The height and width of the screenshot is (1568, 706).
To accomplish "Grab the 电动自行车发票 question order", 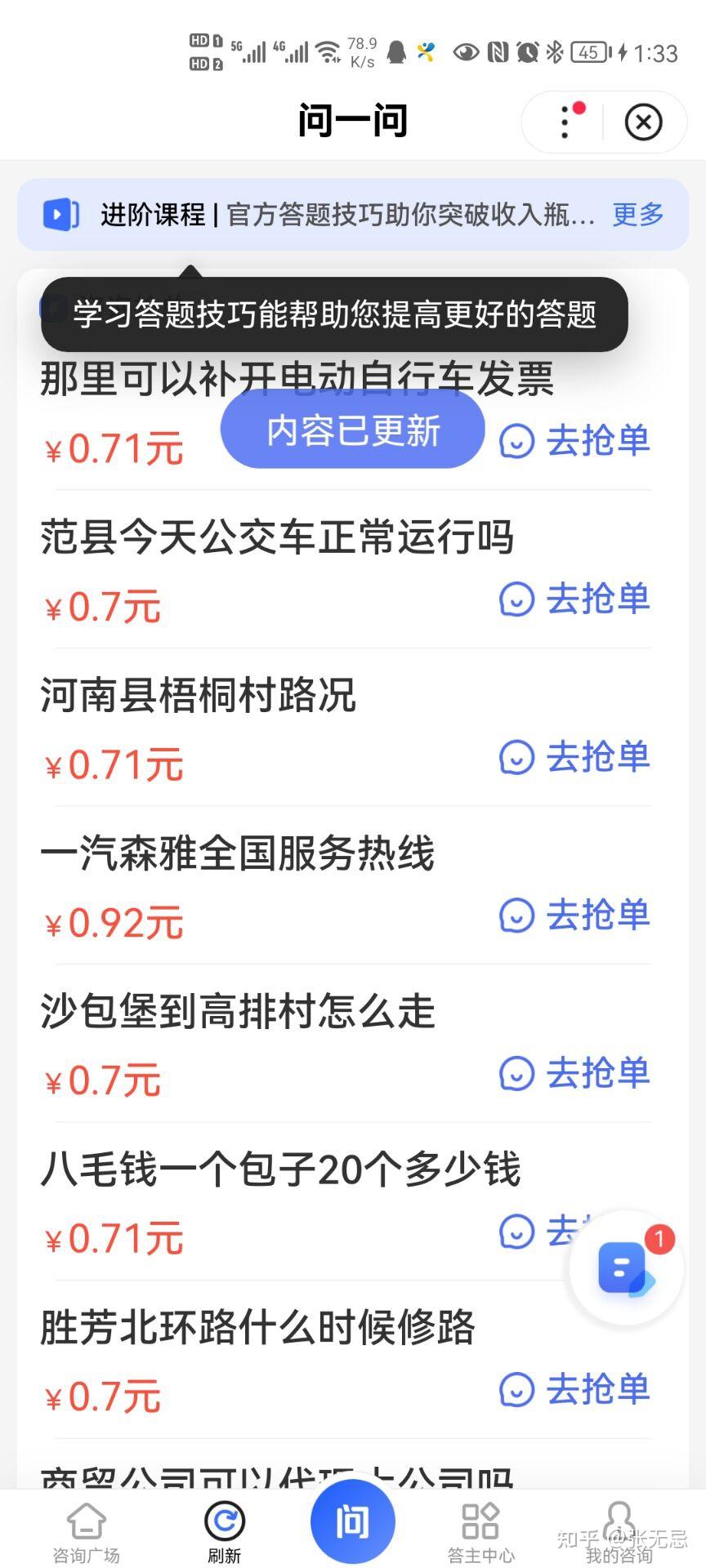I will pyautogui.click(x=574, y=441).
